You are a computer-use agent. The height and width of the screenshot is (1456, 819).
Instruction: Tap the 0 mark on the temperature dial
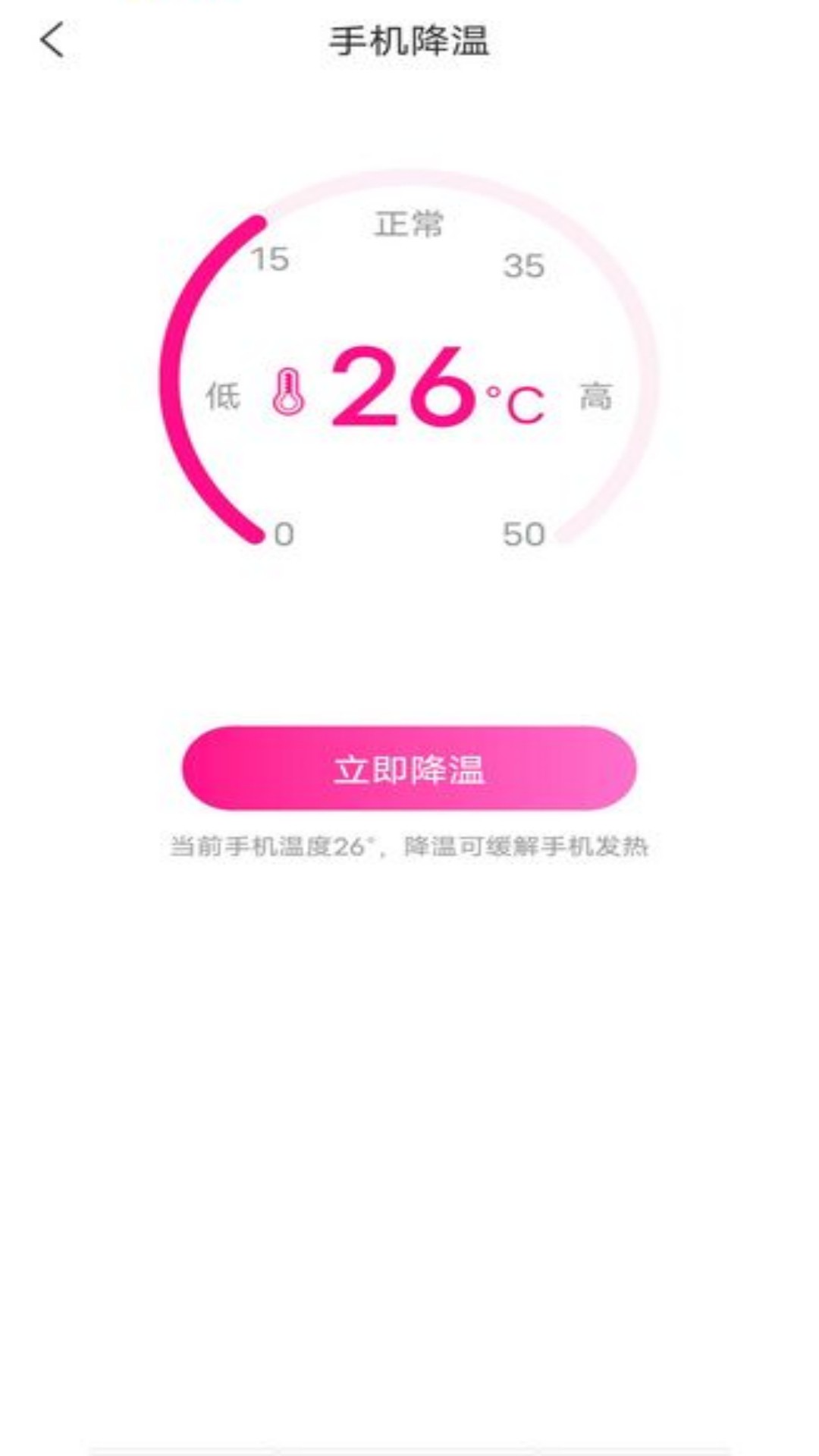(283, 535)
